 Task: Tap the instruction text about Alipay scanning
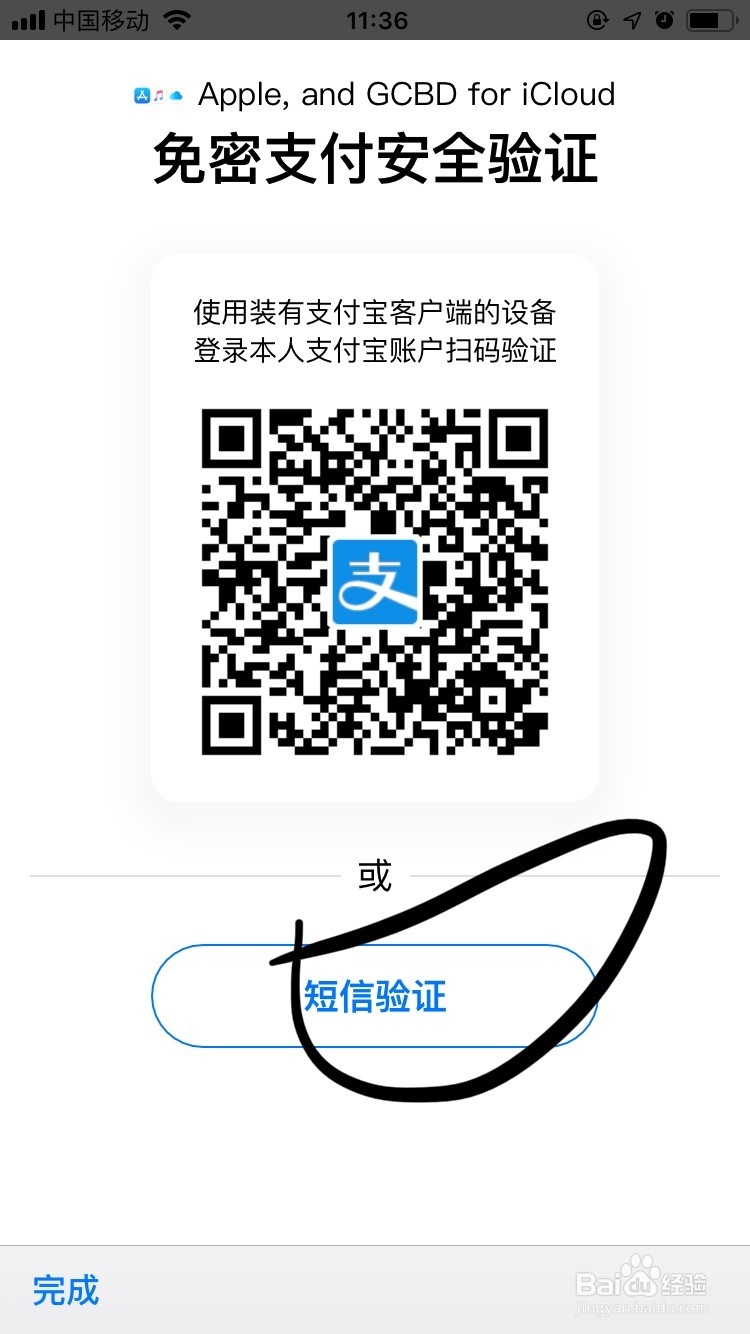375,332
